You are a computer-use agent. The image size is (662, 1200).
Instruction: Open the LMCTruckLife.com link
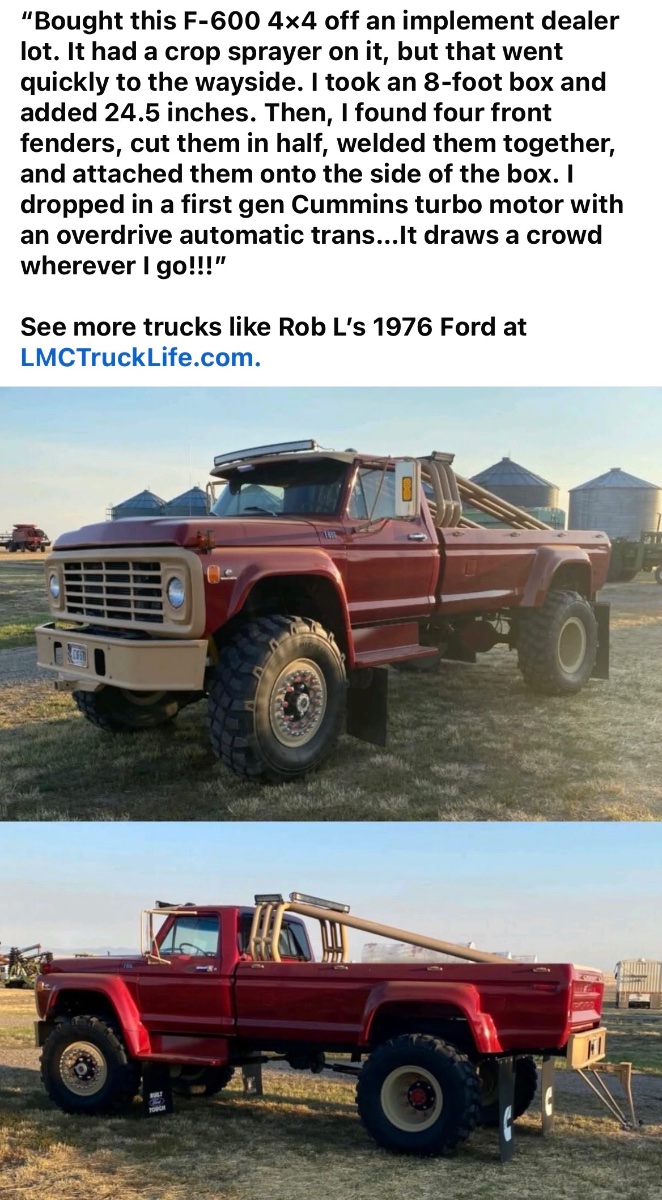click(140, 357)
